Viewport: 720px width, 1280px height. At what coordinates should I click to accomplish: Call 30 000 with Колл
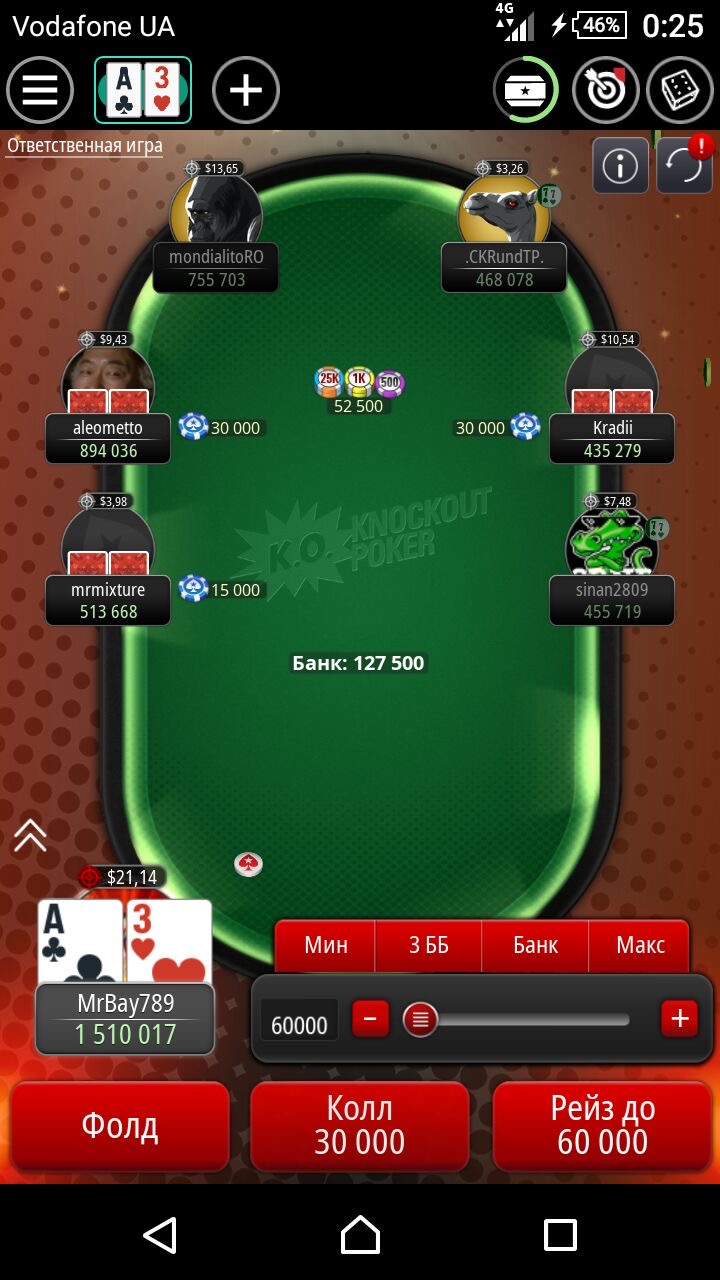(x=360, y=1126)
